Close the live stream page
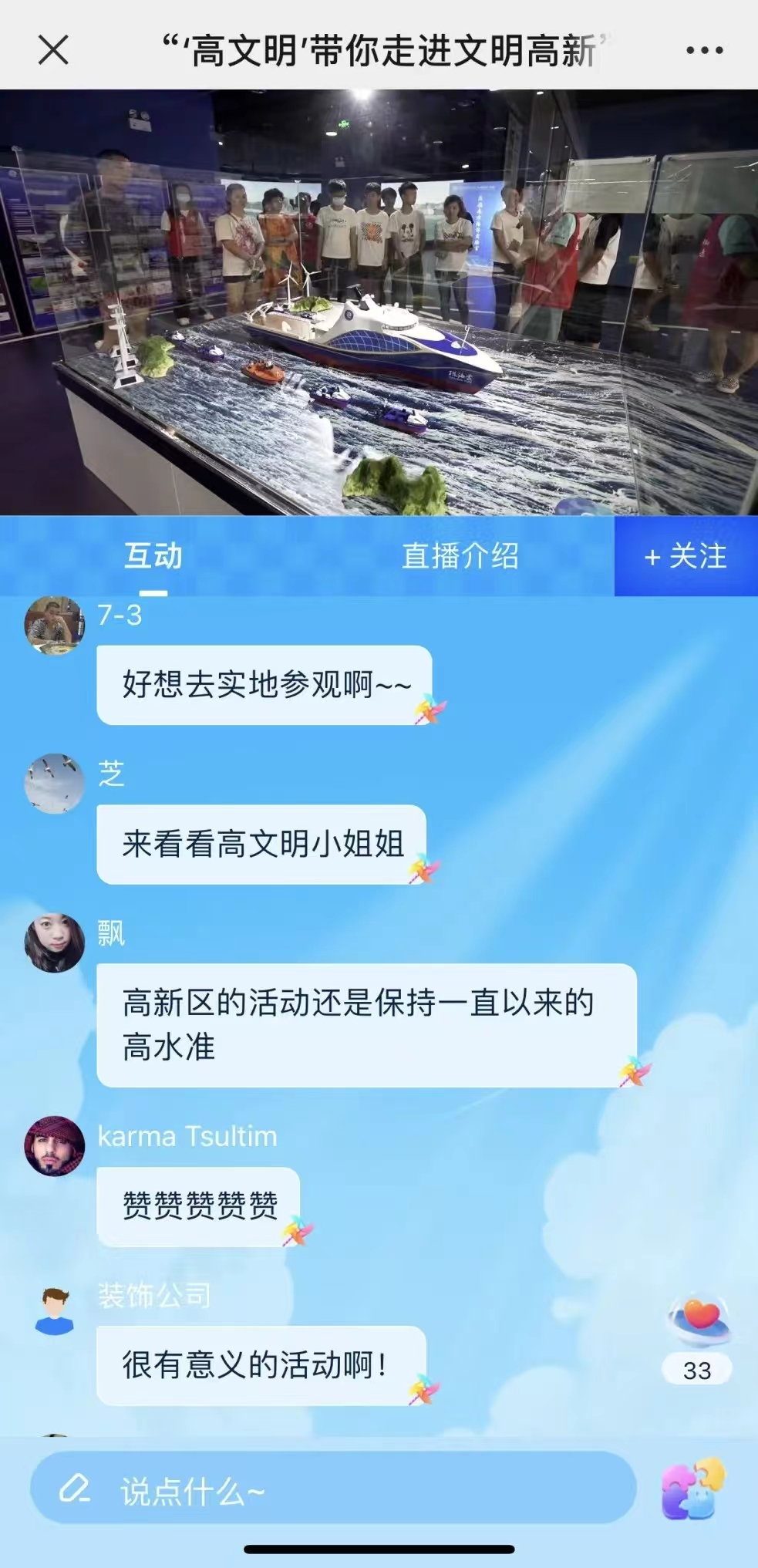This screenshot has width=758, height=1568. pos(53,50)
